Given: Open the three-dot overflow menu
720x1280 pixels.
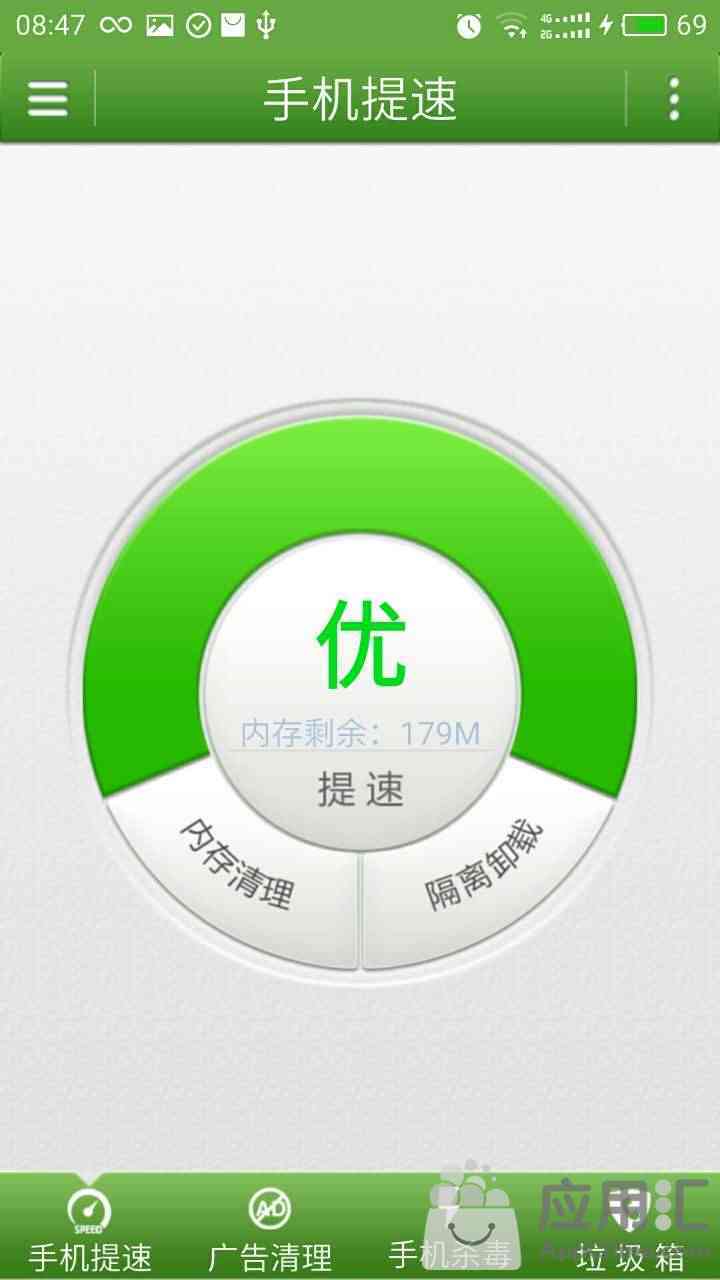Looking at the screenshot, I should tap(674, 98).
